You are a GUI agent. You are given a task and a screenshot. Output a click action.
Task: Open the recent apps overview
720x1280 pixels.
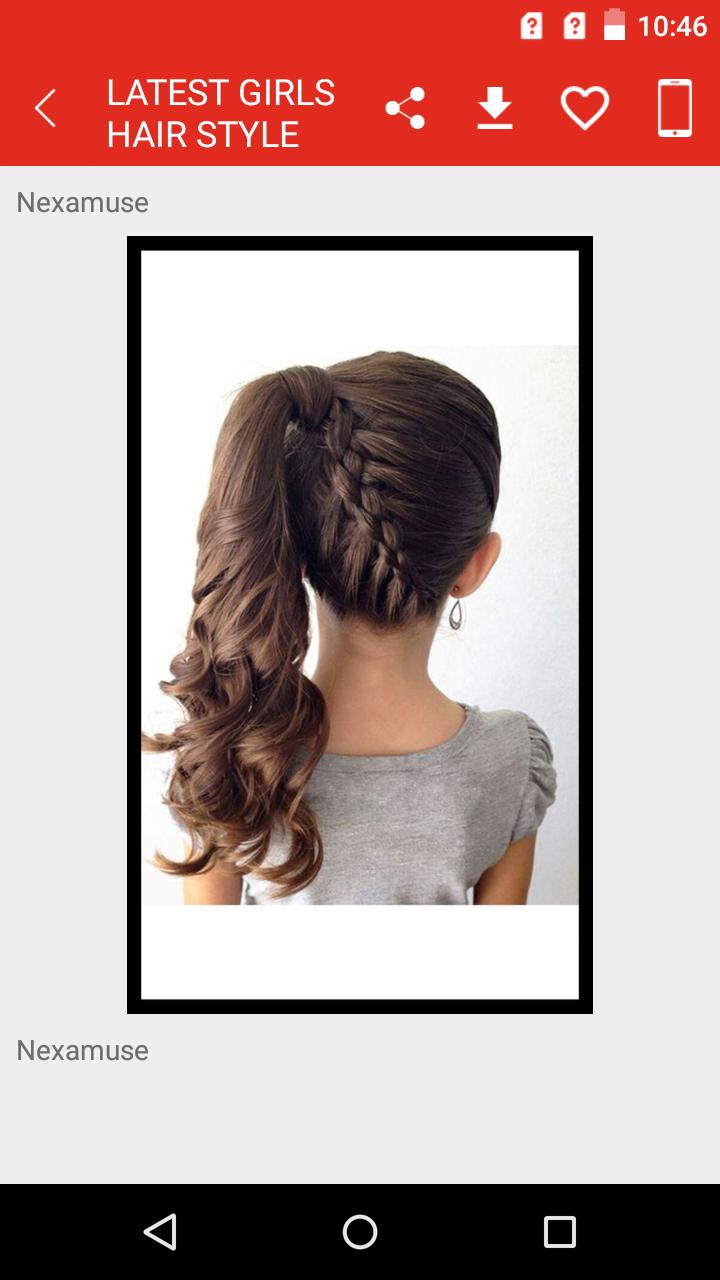[x=560, y=1232]
